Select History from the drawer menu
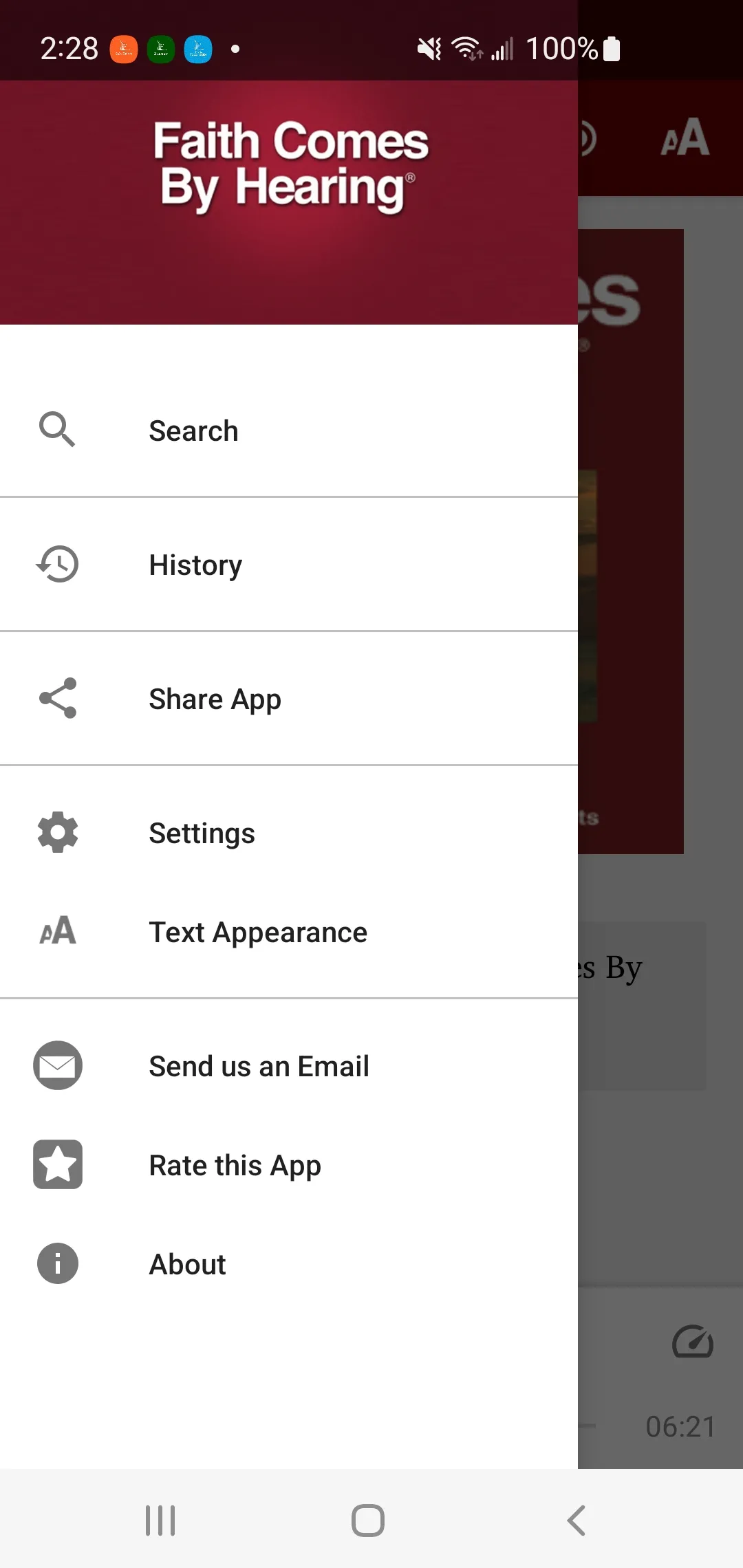Screen dimensions: 743x1568 195,564
